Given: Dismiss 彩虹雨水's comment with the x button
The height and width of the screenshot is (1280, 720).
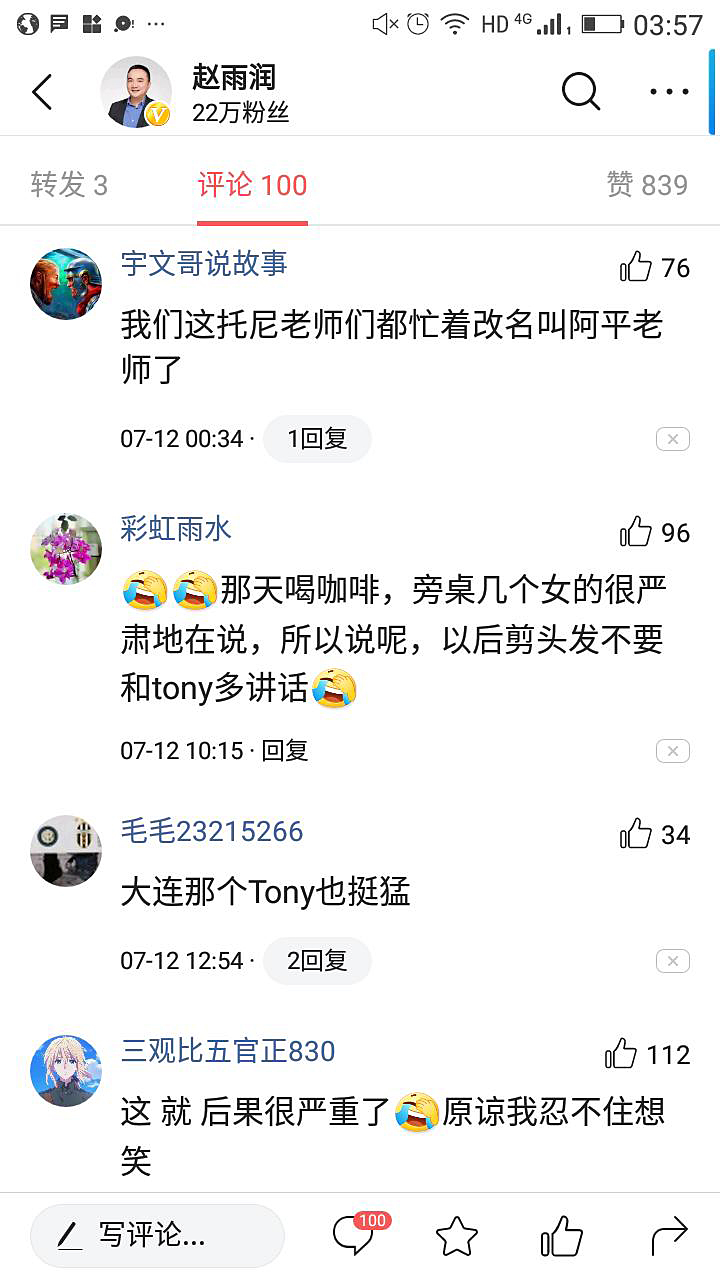Looking at the screenshot, I should 673,750.
